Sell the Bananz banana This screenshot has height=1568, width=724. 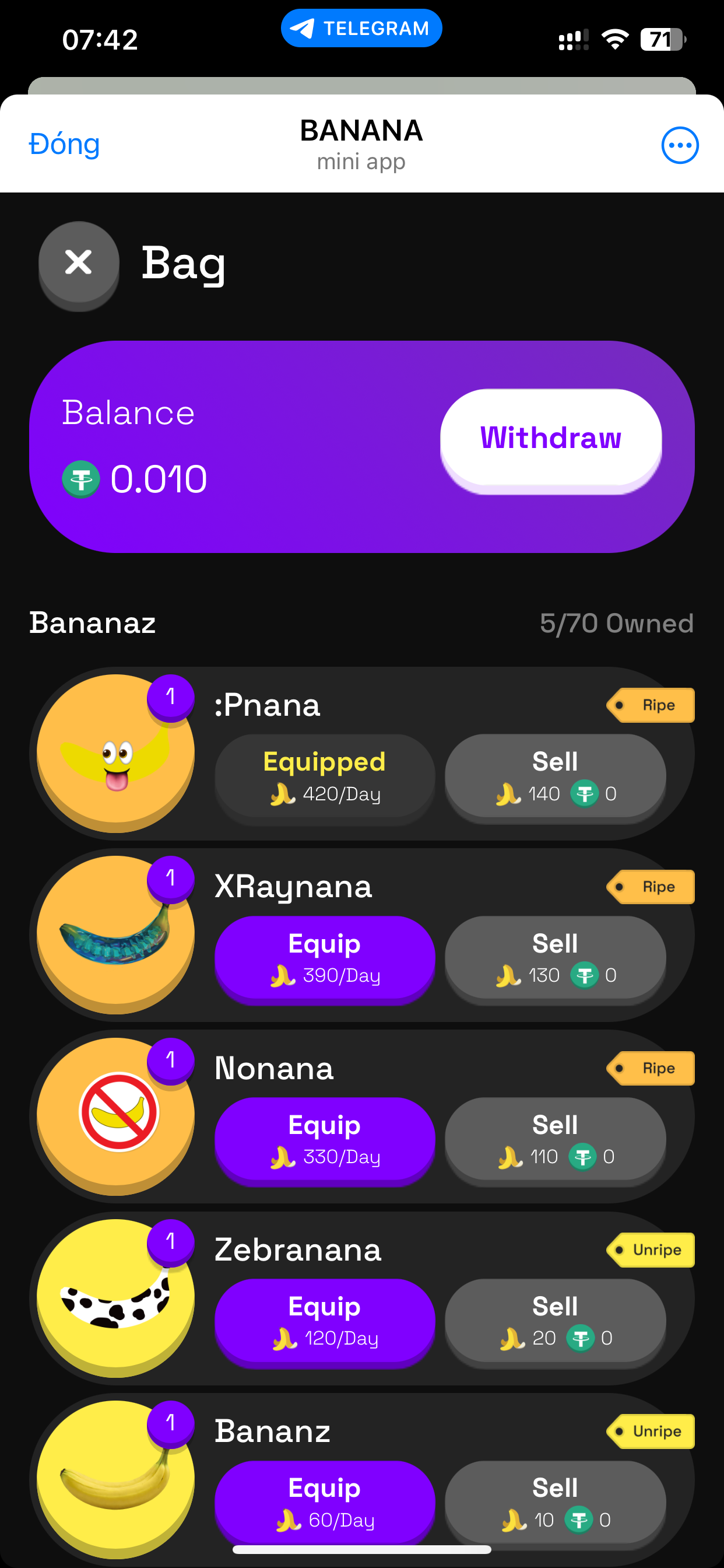click(x=555, y=1500)
